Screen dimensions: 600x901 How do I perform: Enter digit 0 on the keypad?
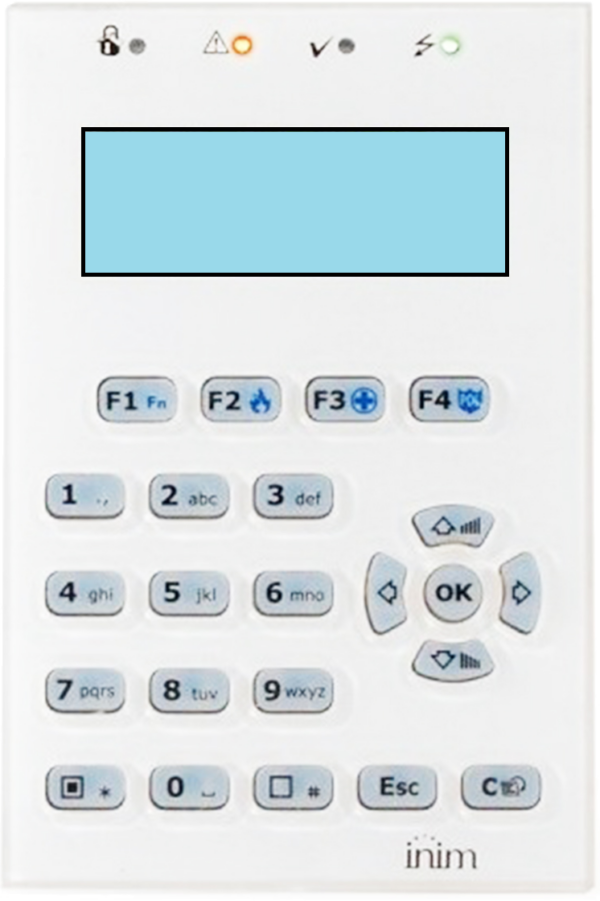coord(189,788)
